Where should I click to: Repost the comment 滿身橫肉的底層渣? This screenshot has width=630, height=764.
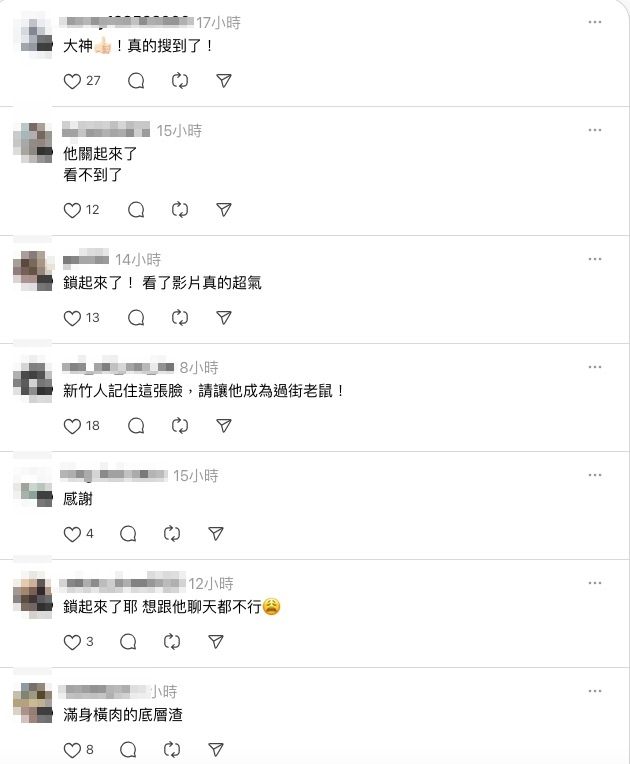point(172,750)
